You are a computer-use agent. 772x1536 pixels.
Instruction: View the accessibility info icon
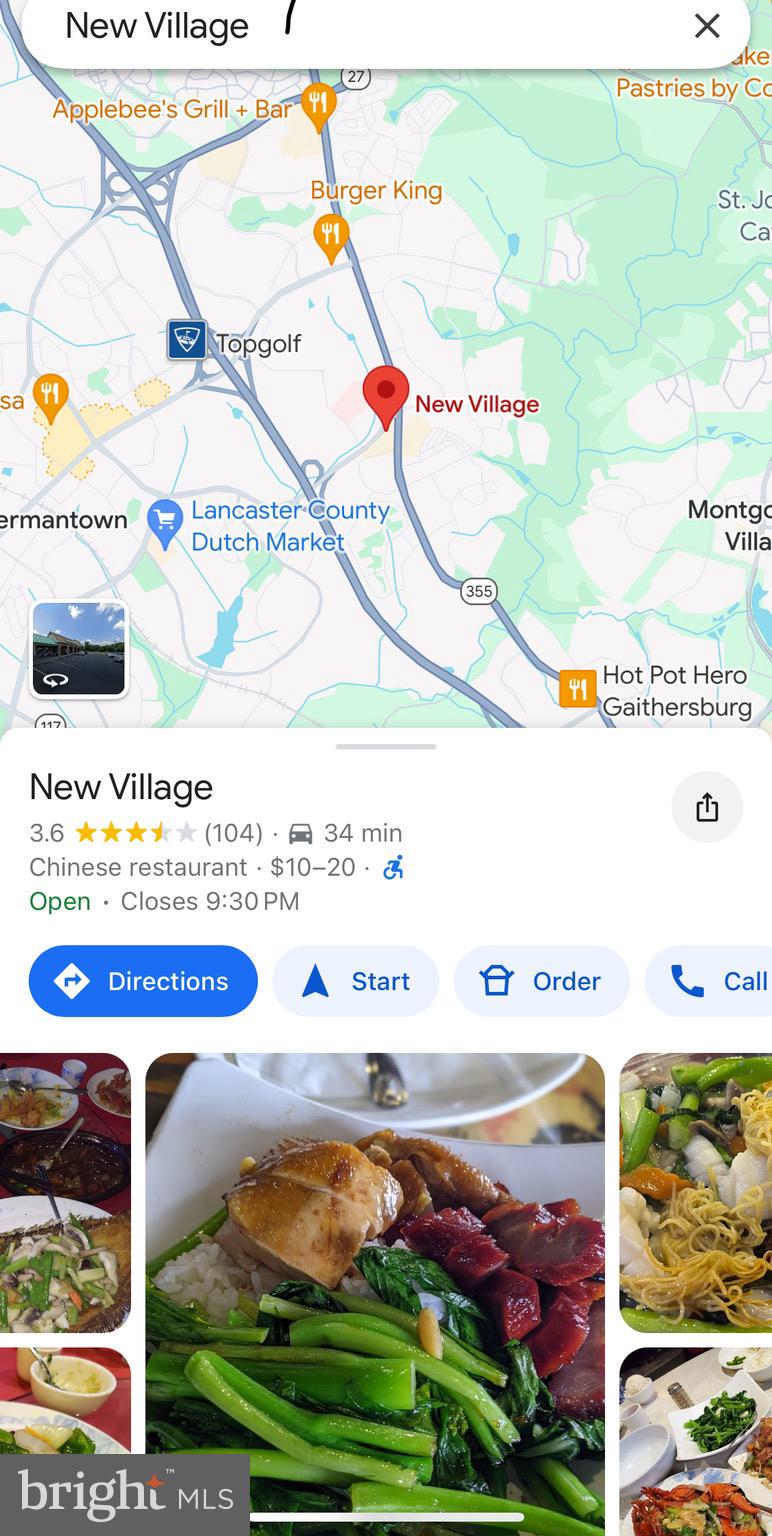[x=394, y=867]
